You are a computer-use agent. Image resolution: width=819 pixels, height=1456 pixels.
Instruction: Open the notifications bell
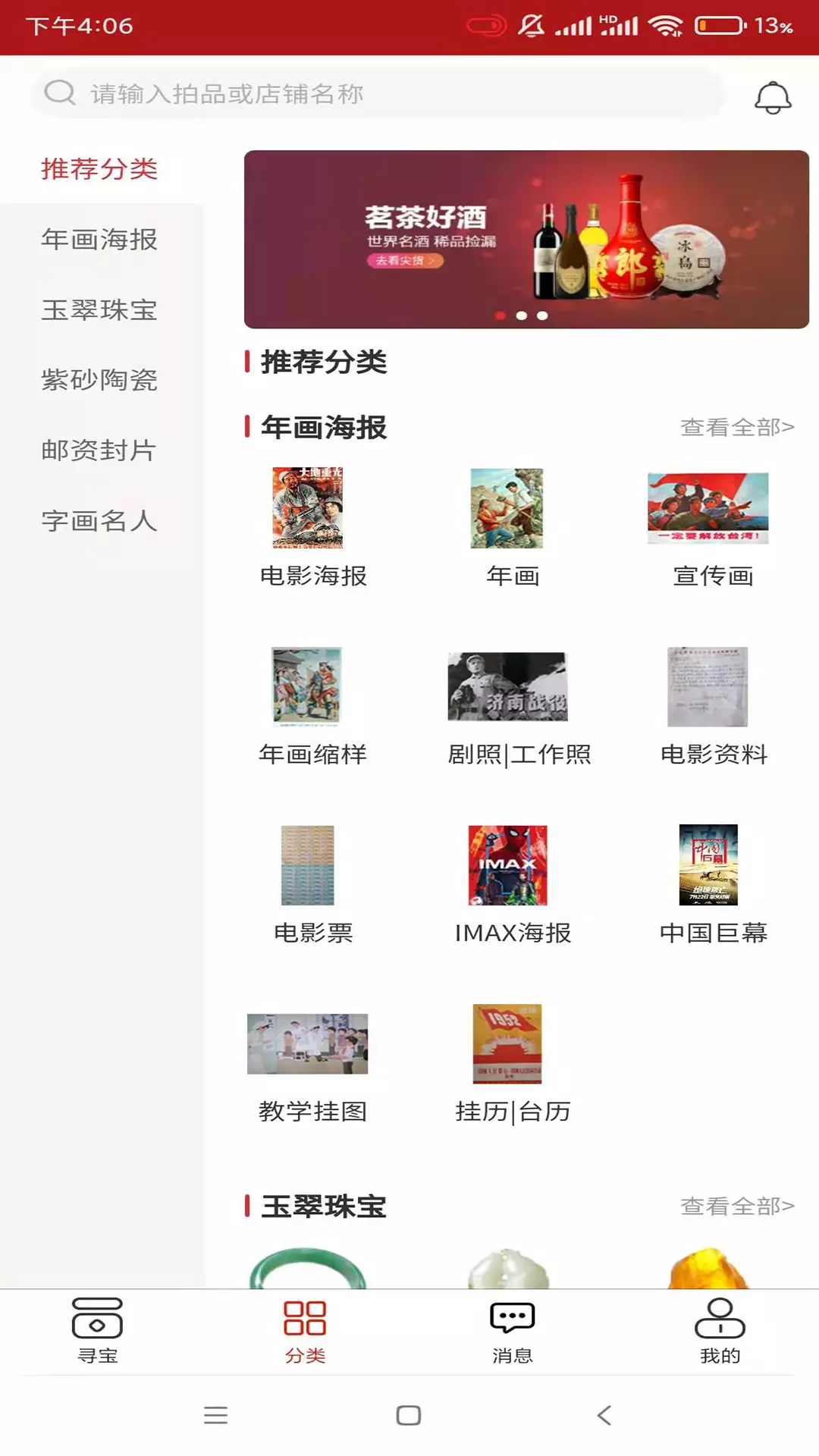pyautogui.click(x=773, y=97)
